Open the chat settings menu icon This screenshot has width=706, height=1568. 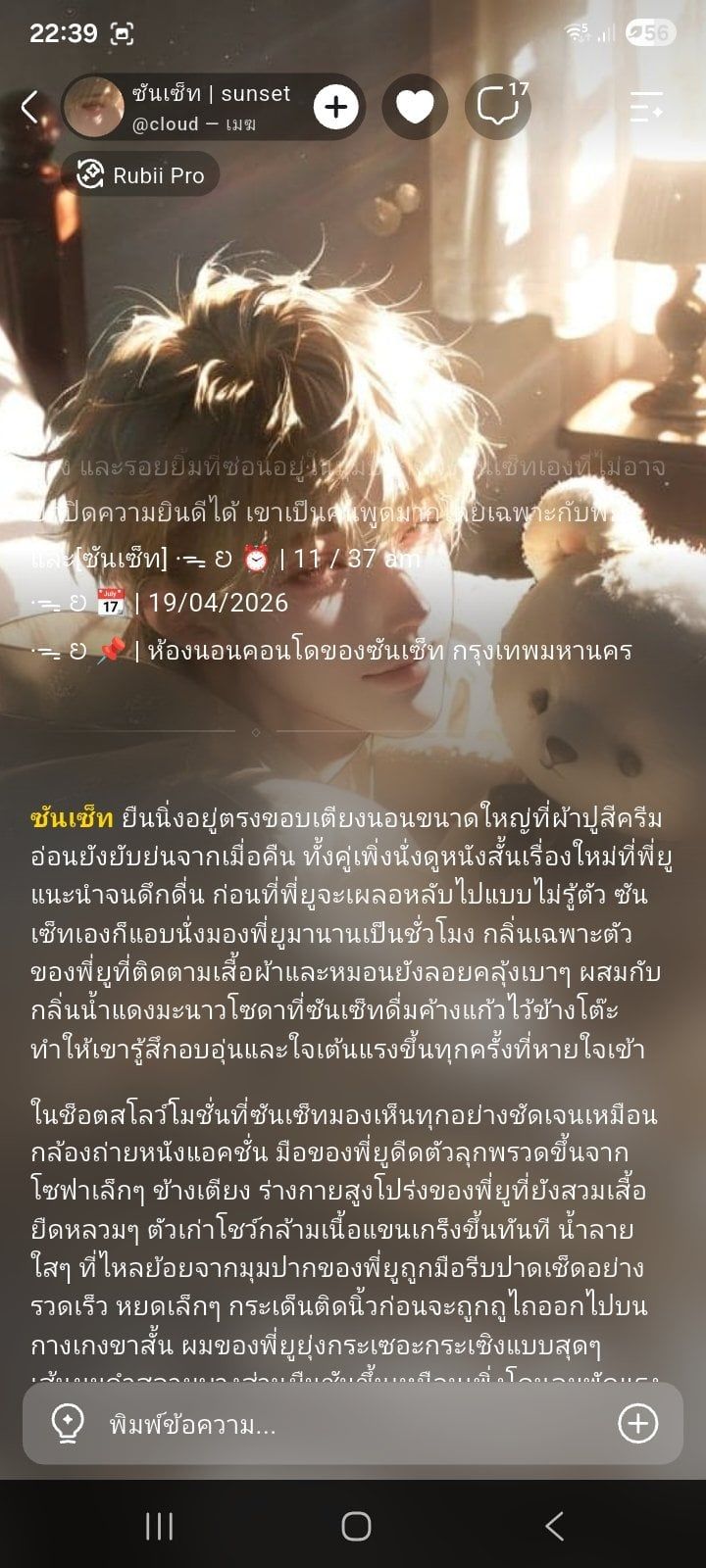pos(647,107)
